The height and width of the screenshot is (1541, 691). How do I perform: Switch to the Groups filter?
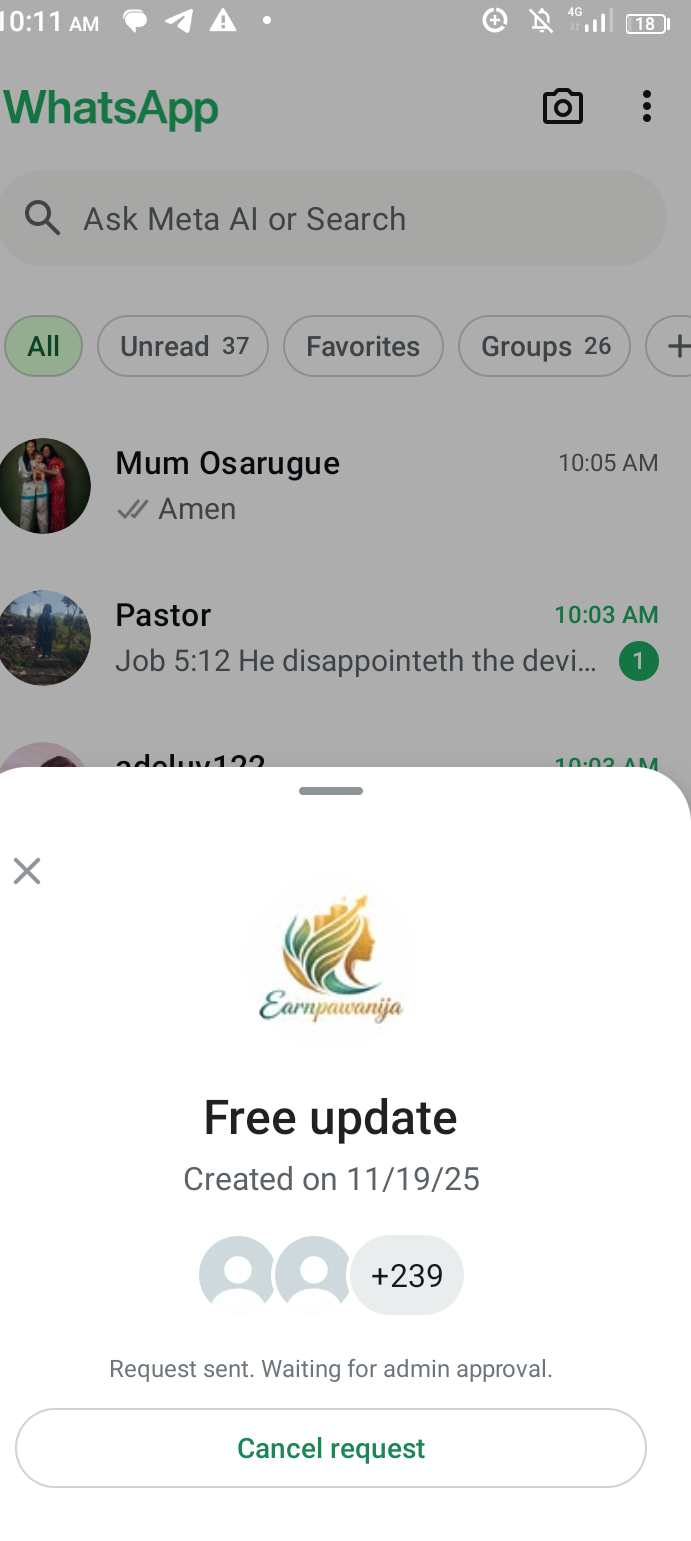tap(544, 346)
